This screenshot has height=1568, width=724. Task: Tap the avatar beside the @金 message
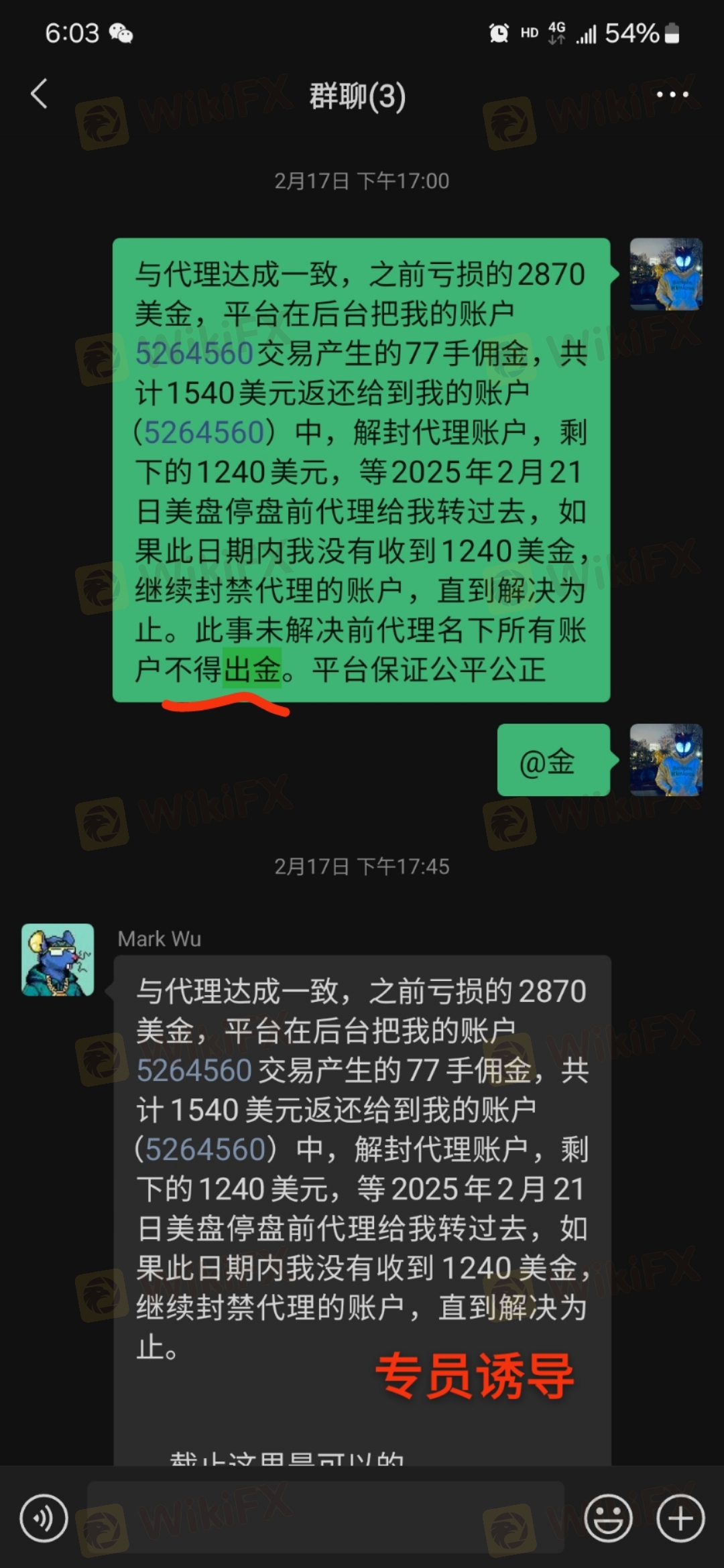tap(666, 760)
